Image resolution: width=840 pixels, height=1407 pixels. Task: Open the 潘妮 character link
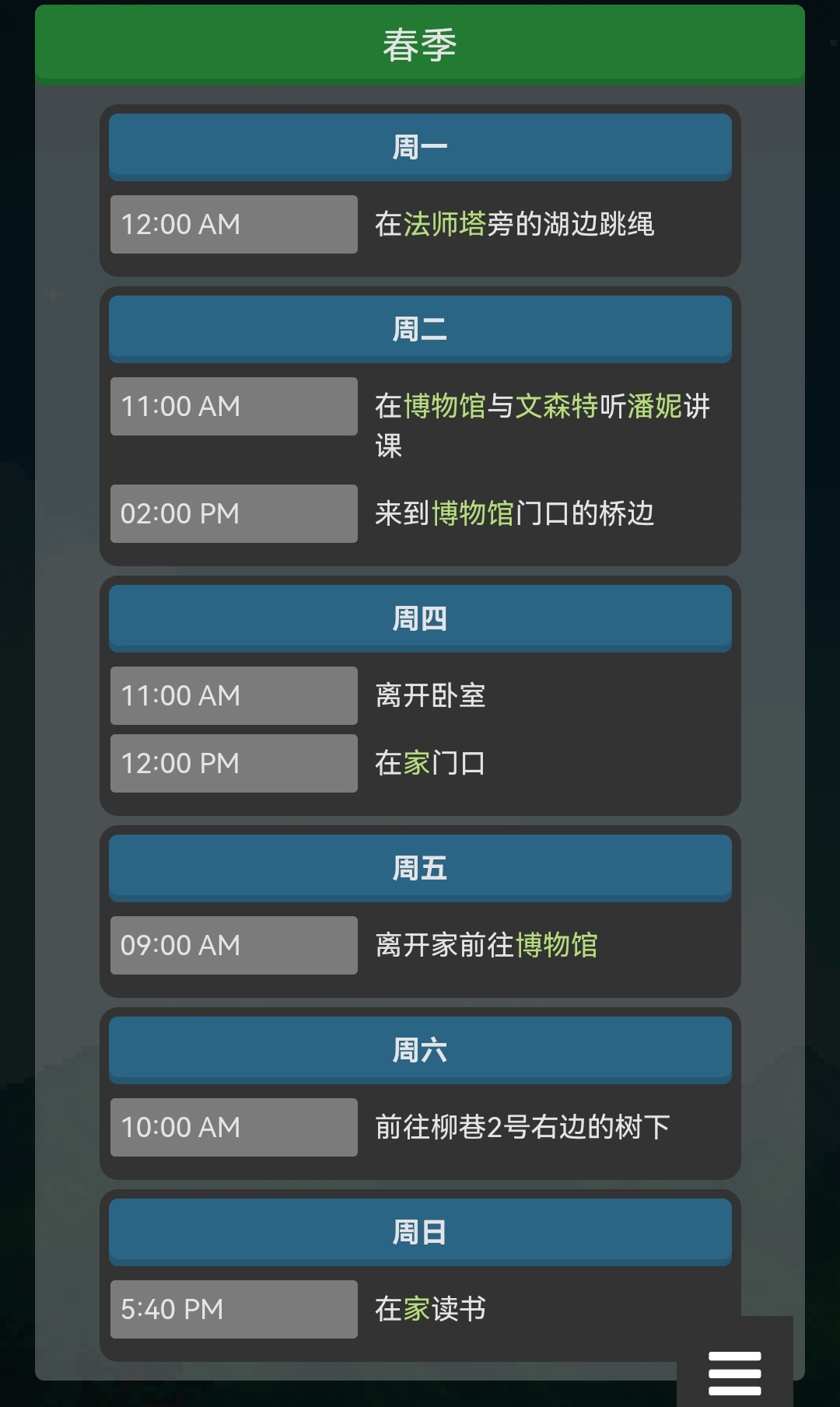pyautogui.click(x=654, y=406)
